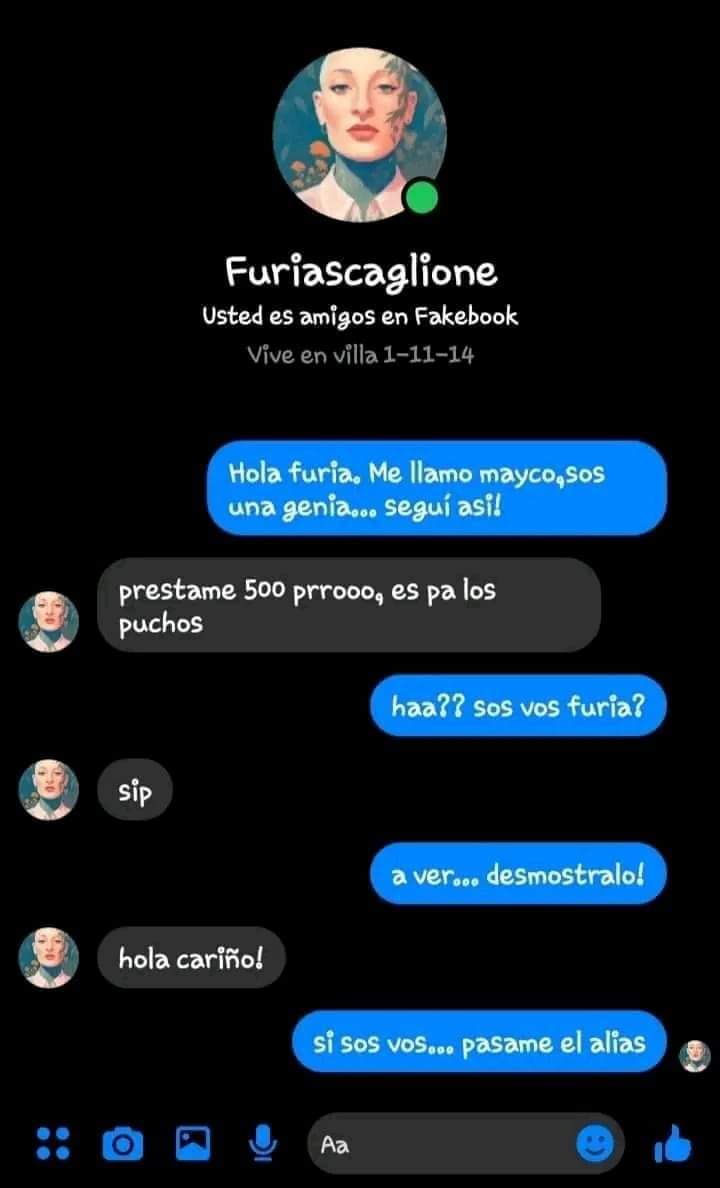Send a thumbs-up like
720x1188 pixels.
(672, 1143)
